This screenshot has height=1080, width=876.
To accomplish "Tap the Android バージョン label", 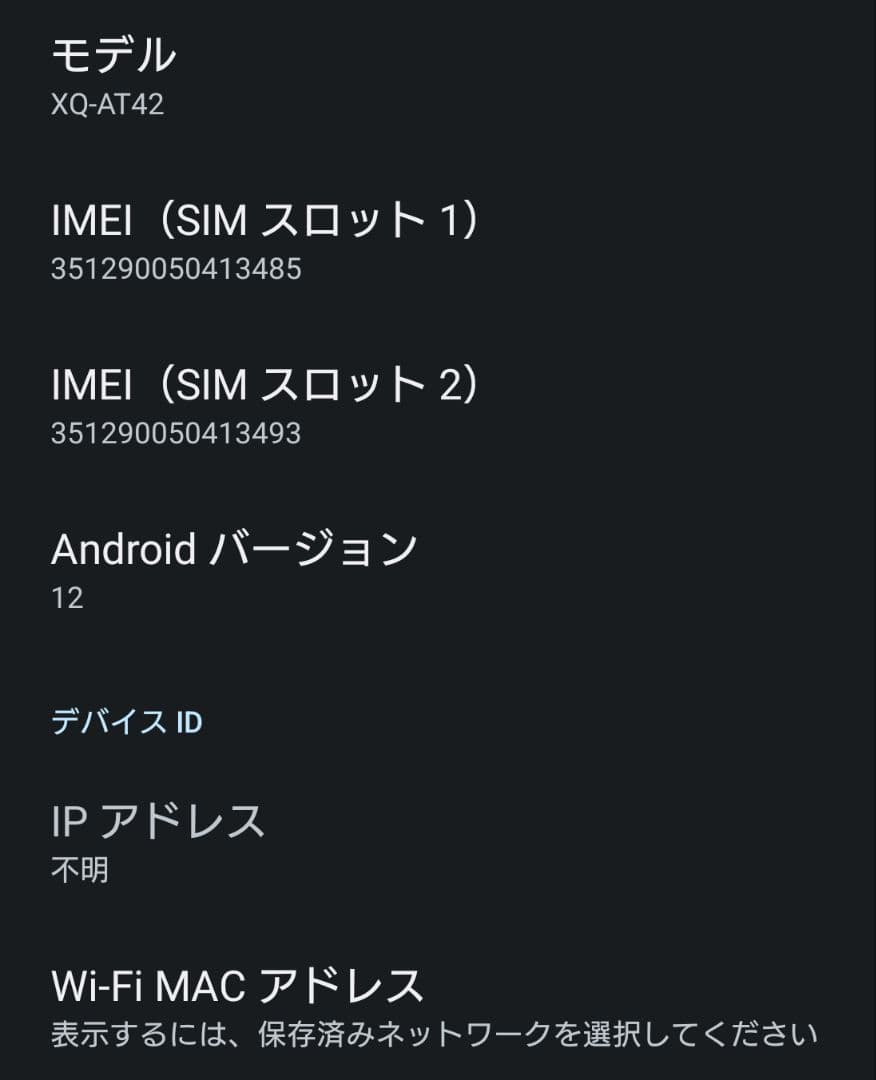I will pyautogui.click(x=237, y=548).
